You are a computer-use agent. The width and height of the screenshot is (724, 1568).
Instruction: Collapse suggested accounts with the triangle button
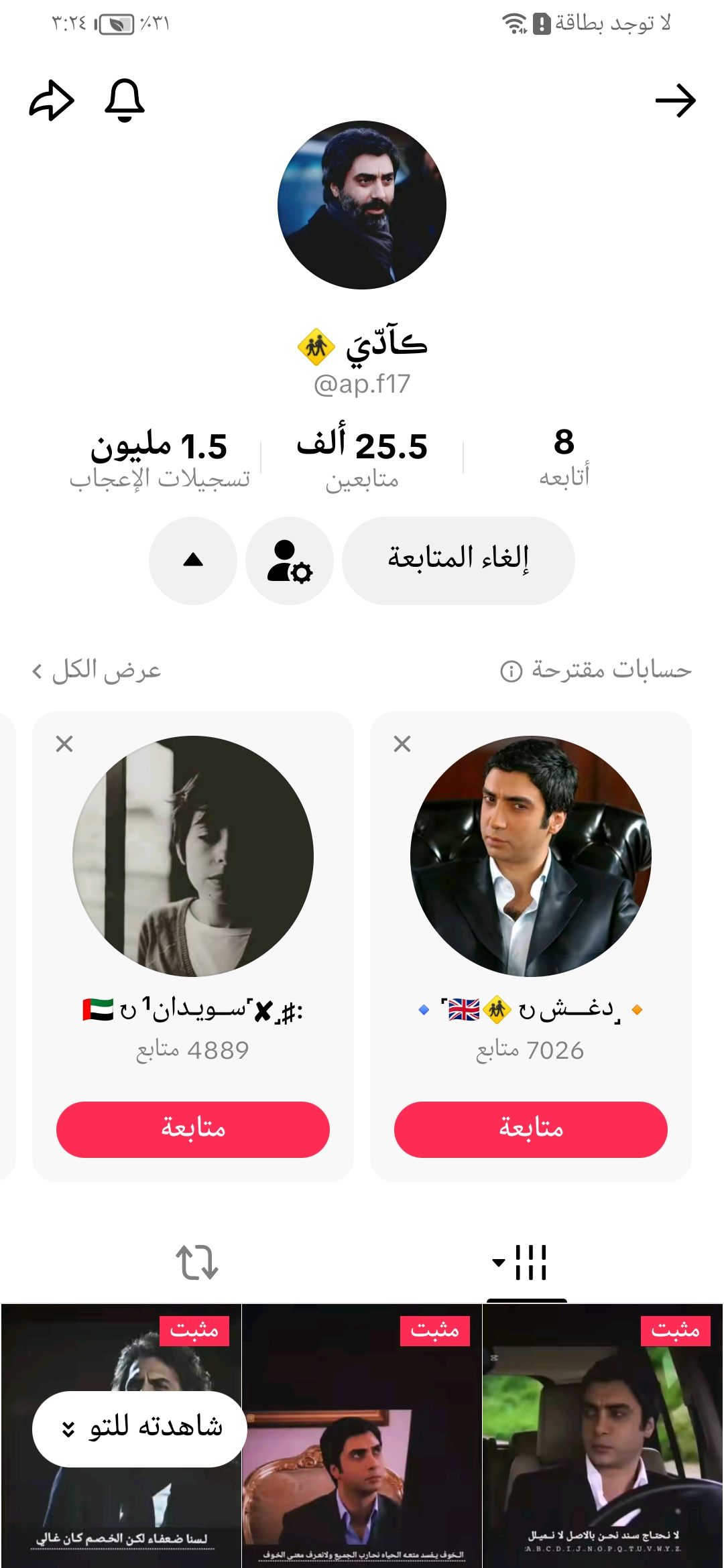[x=193, y=560]
